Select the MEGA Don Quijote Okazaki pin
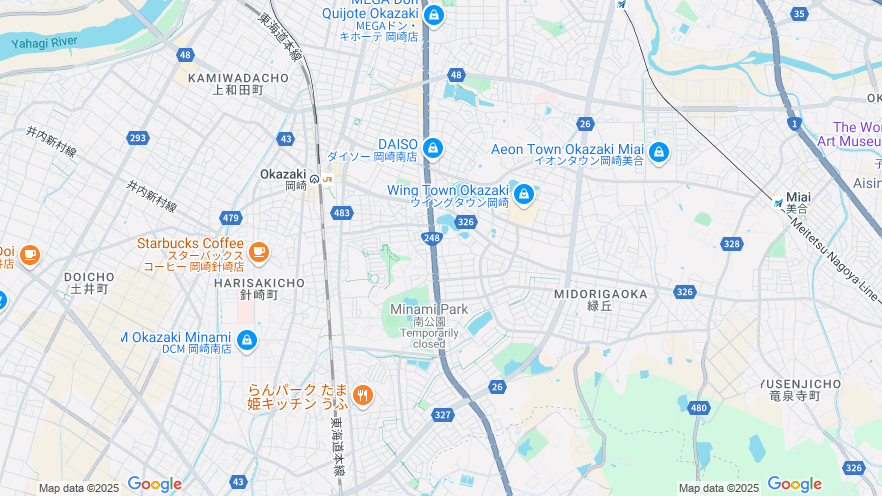Image resolution: width=882 pixels, height=496 pixels. (433, 16)
